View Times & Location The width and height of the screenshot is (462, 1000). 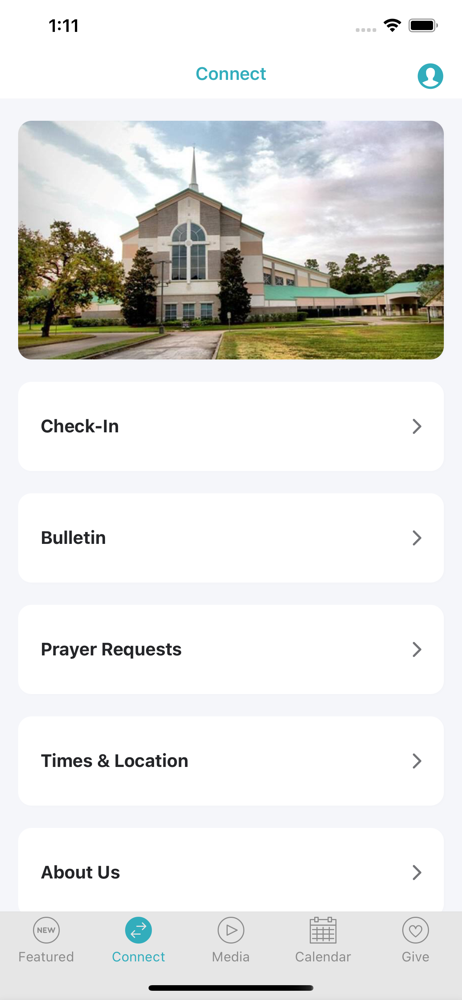231,761
